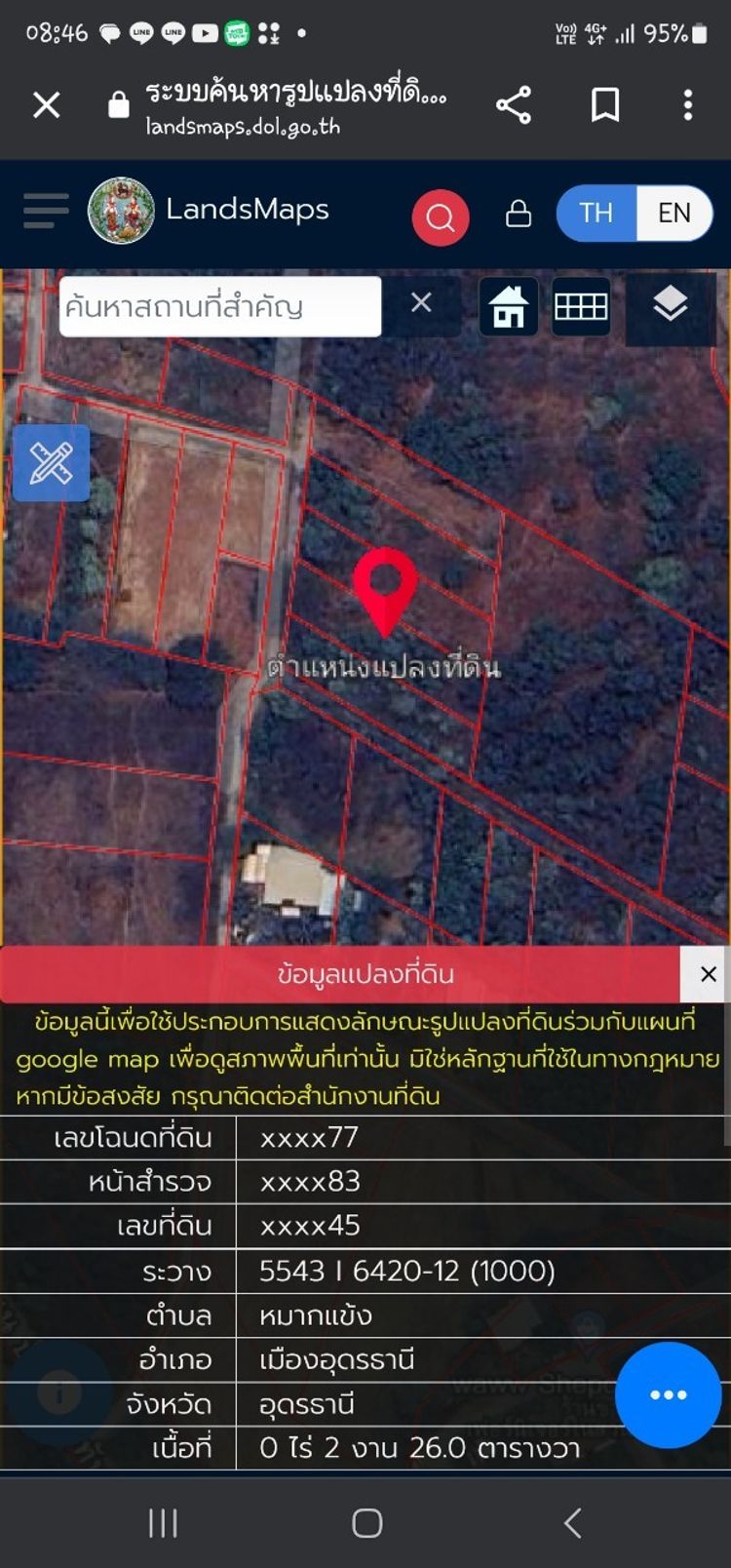This screenshot has width=731, height=1568.
Task: Select the TH language option
Action: coord(596,214)
